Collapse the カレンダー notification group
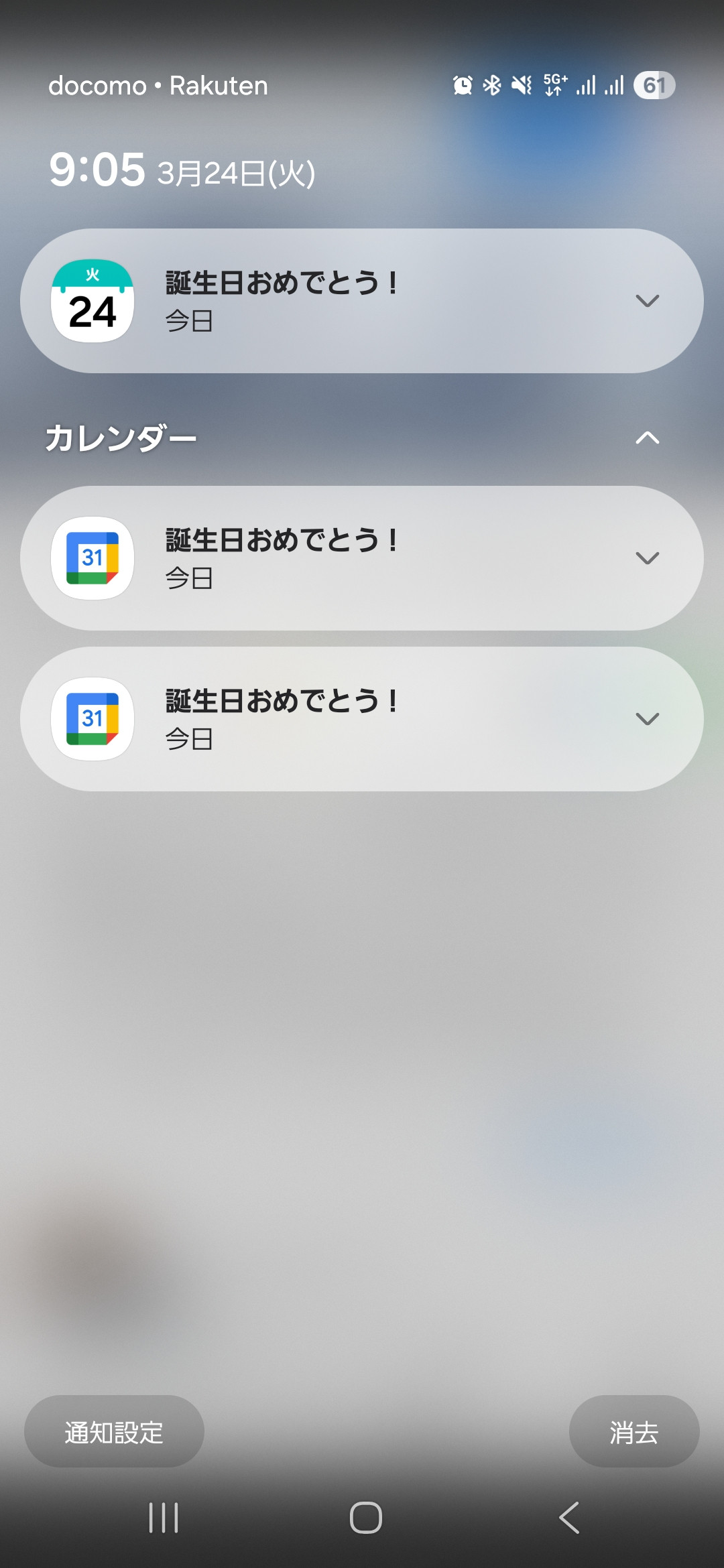Viewport: 724px width, 1568px height. (647, 438)
